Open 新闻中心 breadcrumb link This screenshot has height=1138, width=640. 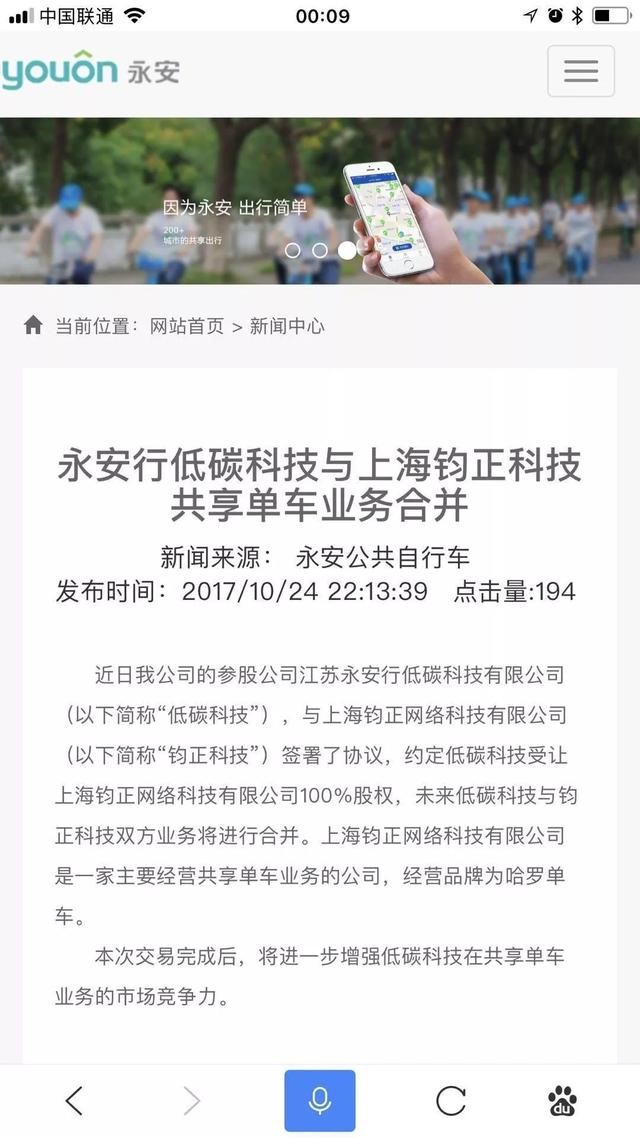pyautogui.click(x=287, y=326)
